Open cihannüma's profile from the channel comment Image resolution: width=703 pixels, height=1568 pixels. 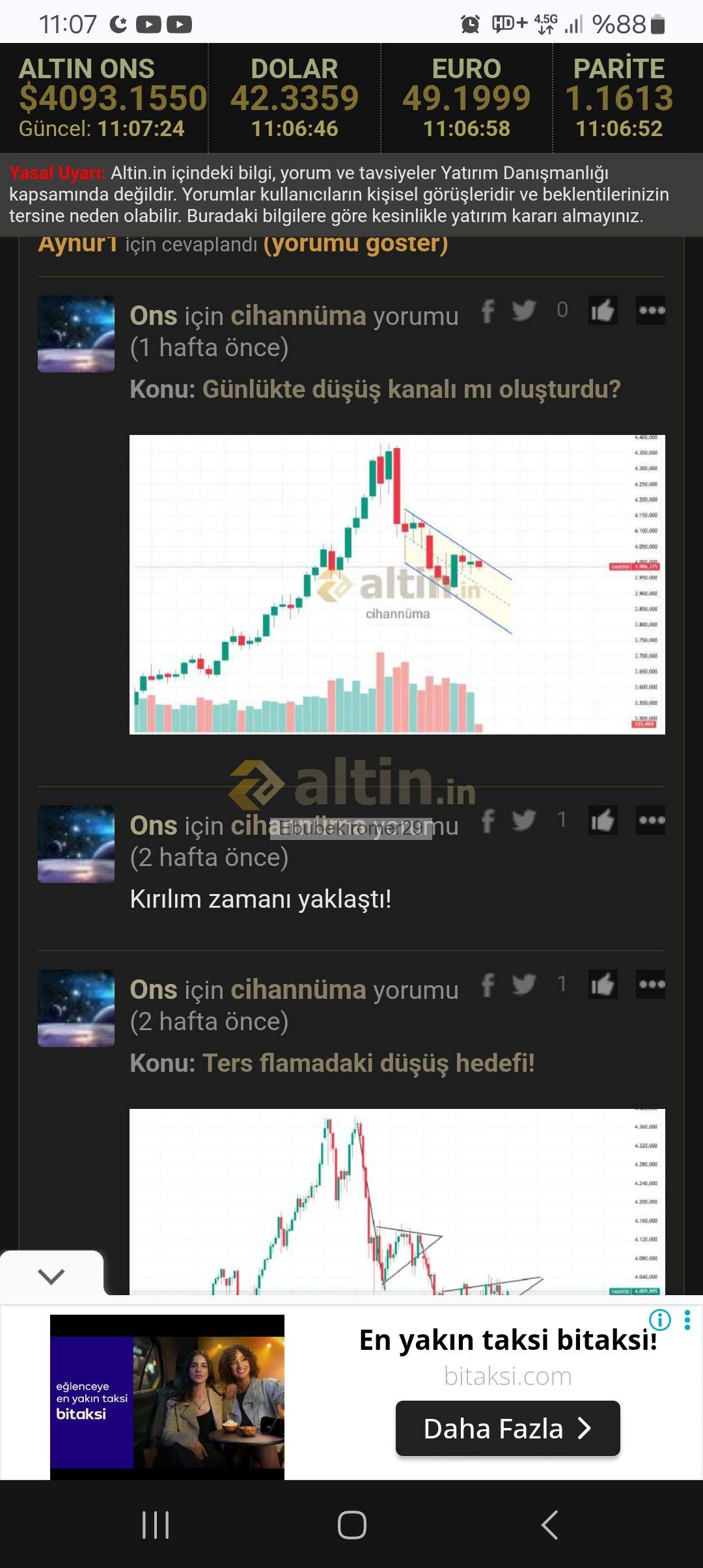pos(298,316)
